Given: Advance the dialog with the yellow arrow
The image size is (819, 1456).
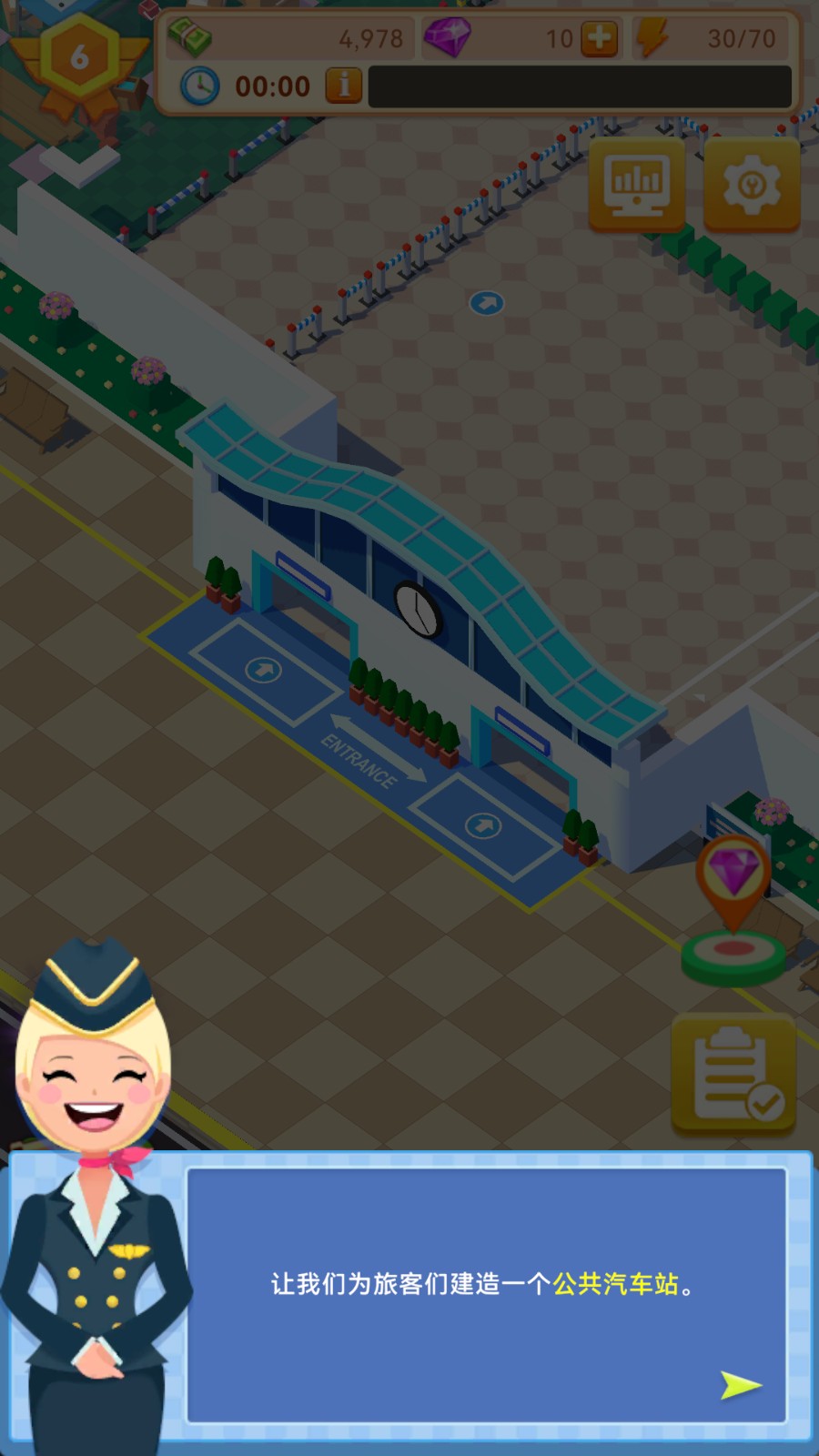Looking at the screenshot, I should click(x=739, y=1383).
